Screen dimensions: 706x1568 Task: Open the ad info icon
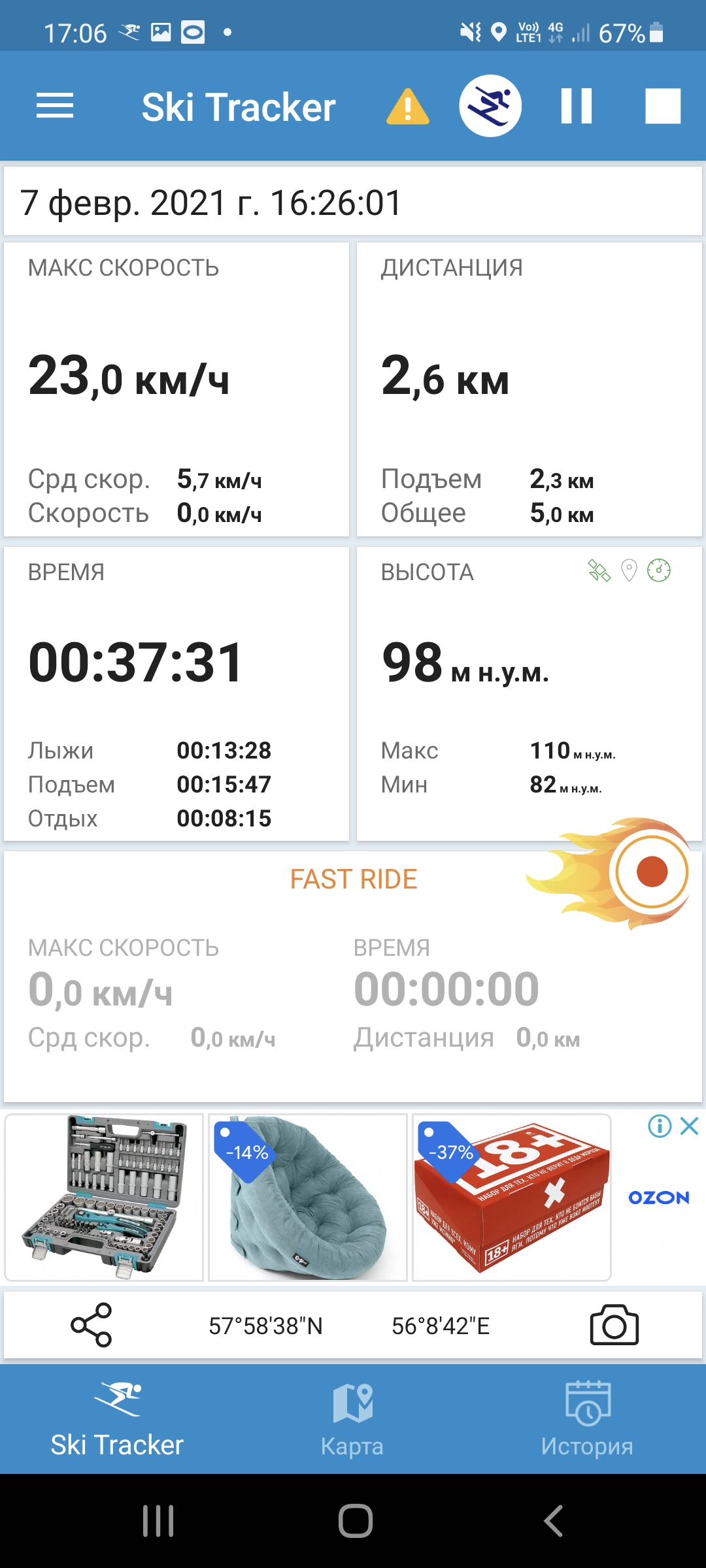(x=660, y=1126)
